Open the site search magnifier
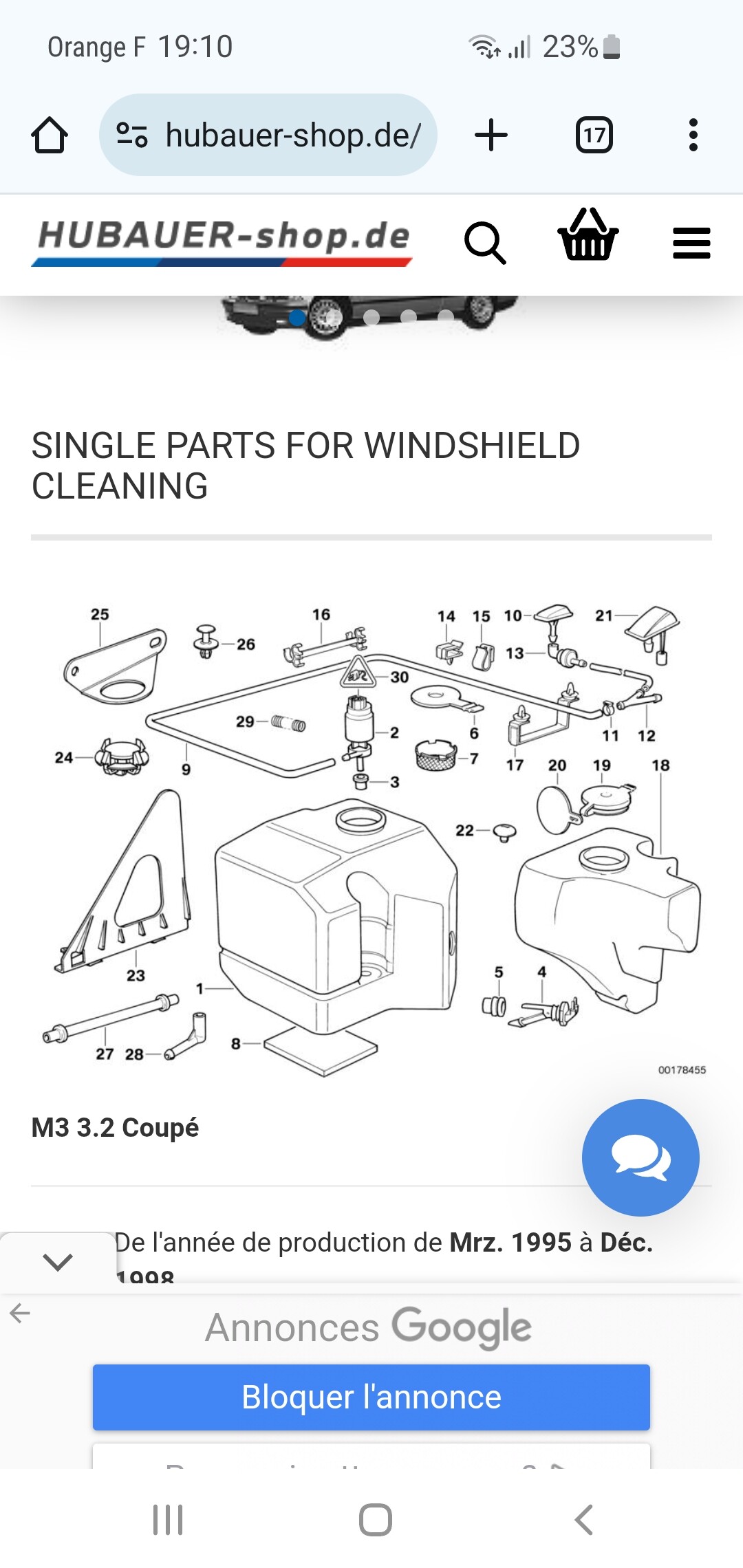The height and width of the screenshot is (1568, 743). point(485,243)
